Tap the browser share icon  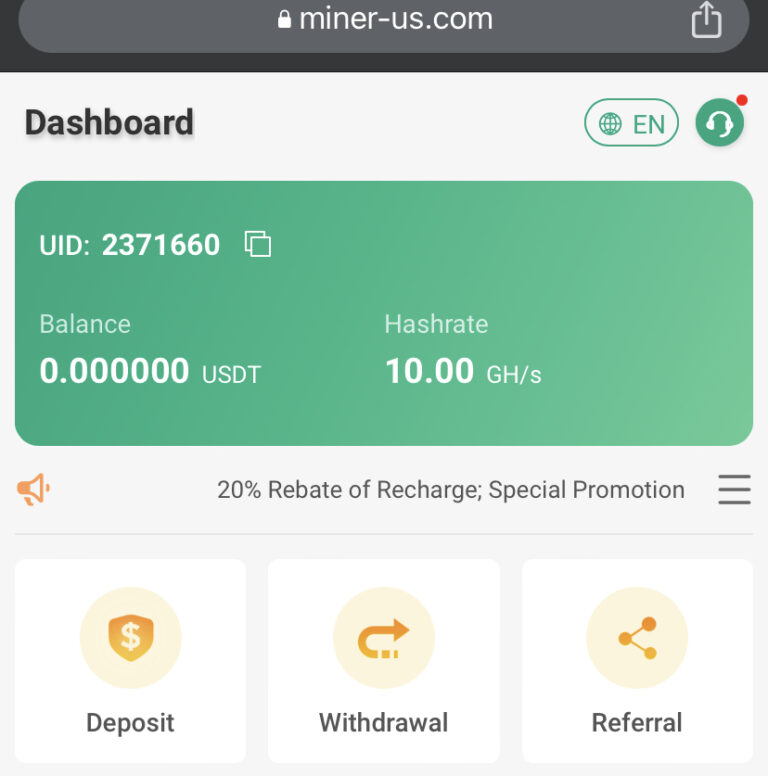coord(706,20)
